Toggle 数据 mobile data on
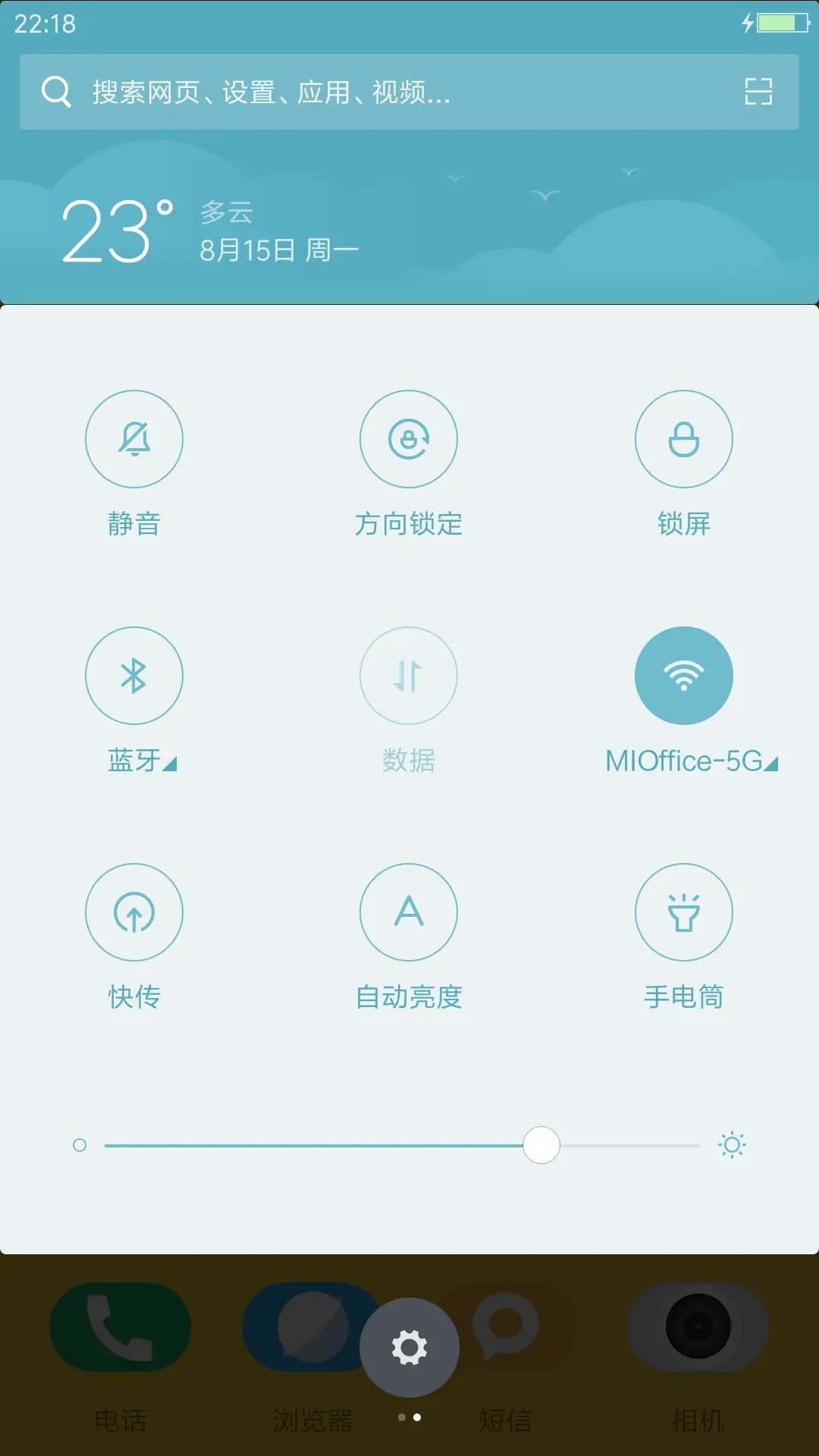This screenshot has width=819, height=1456. (x=409, y=676)
